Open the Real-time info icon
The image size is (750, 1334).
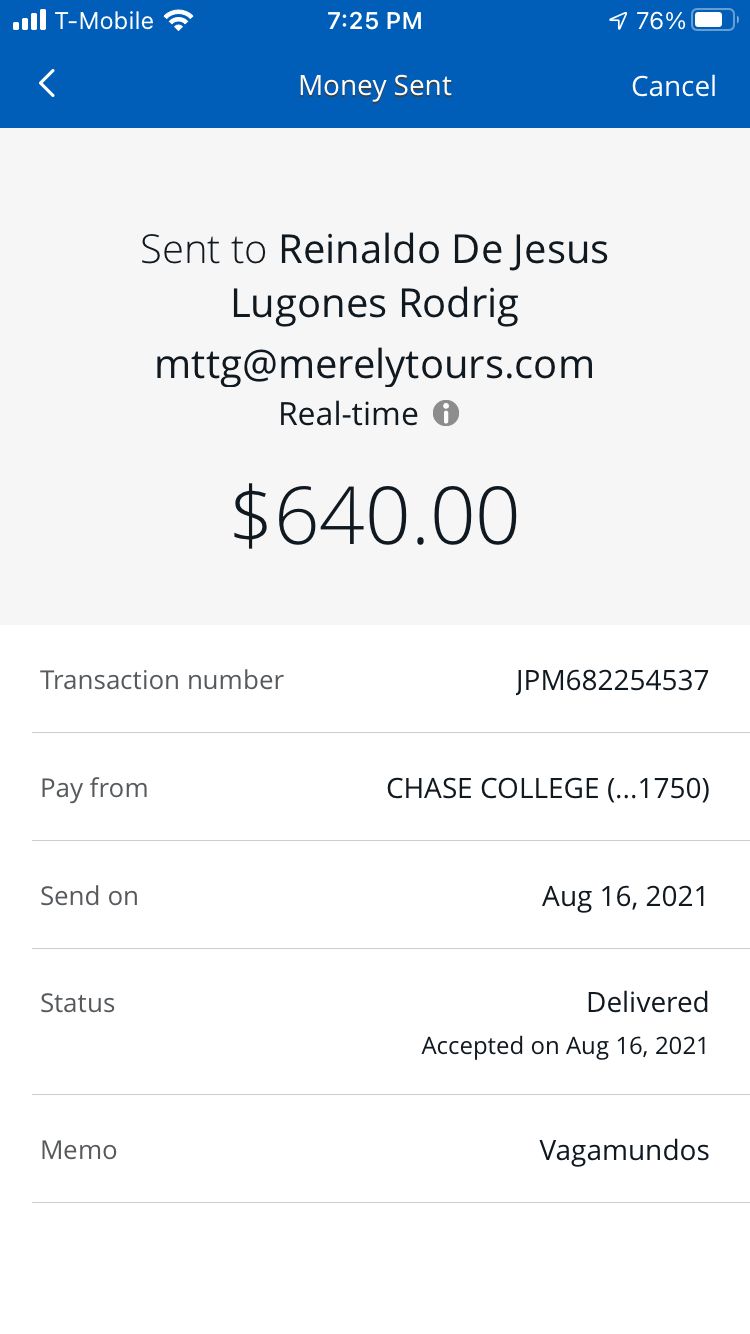pyautogui.click(x=445, y=413)
